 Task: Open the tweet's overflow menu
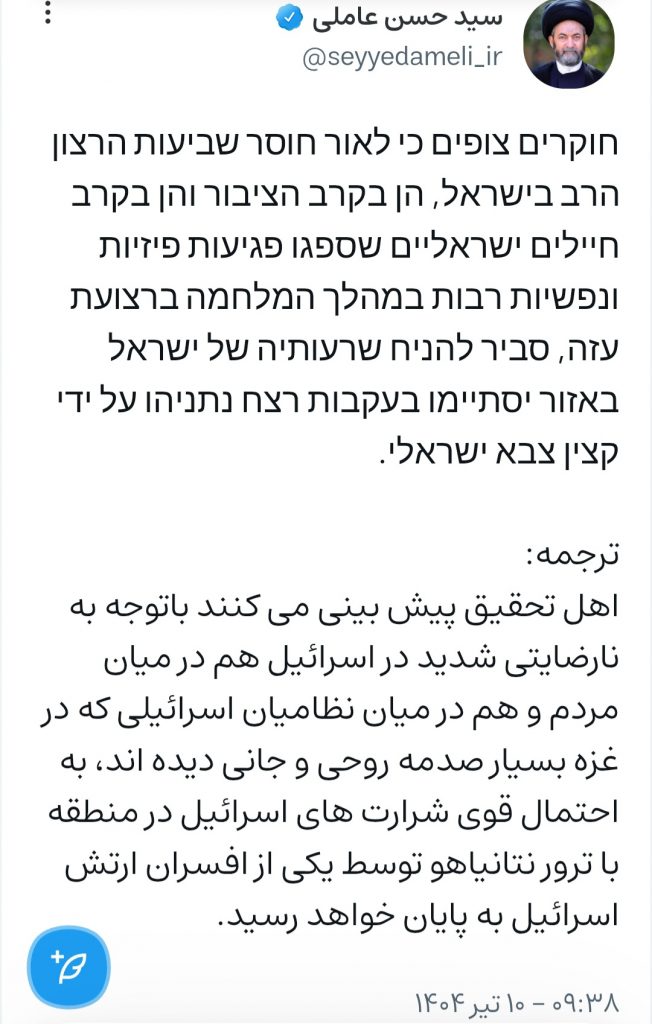coord(22,15)
